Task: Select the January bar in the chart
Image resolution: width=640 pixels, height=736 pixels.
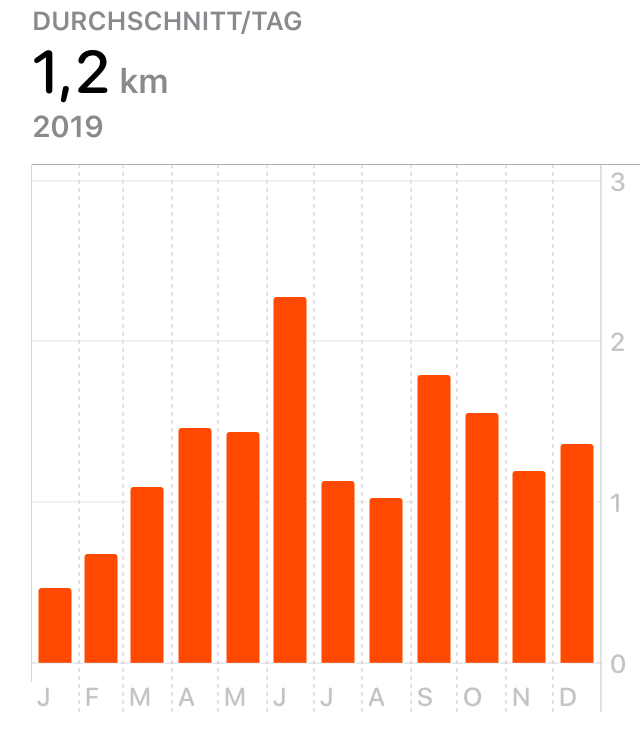Action: coord(55,625)
